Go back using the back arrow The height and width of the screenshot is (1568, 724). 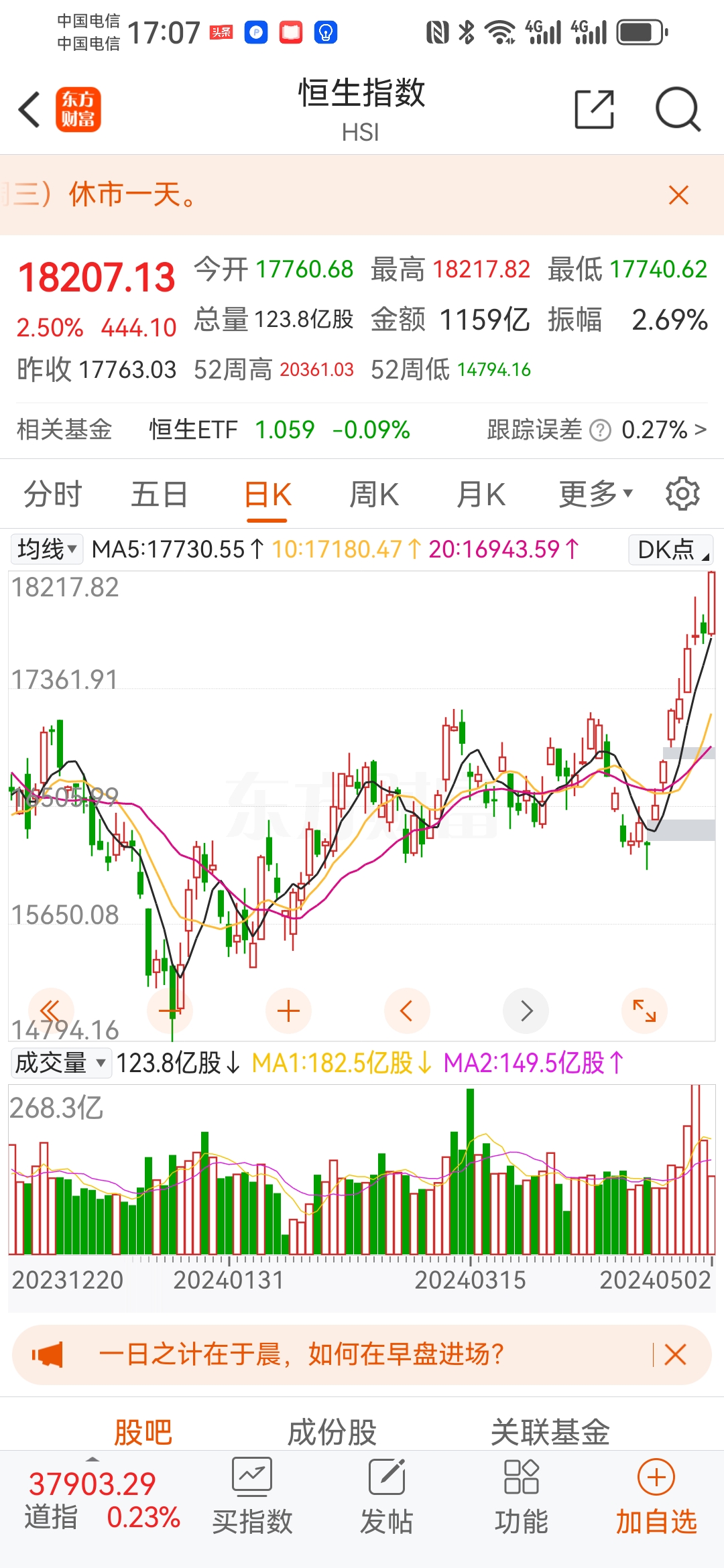point(28,109)
